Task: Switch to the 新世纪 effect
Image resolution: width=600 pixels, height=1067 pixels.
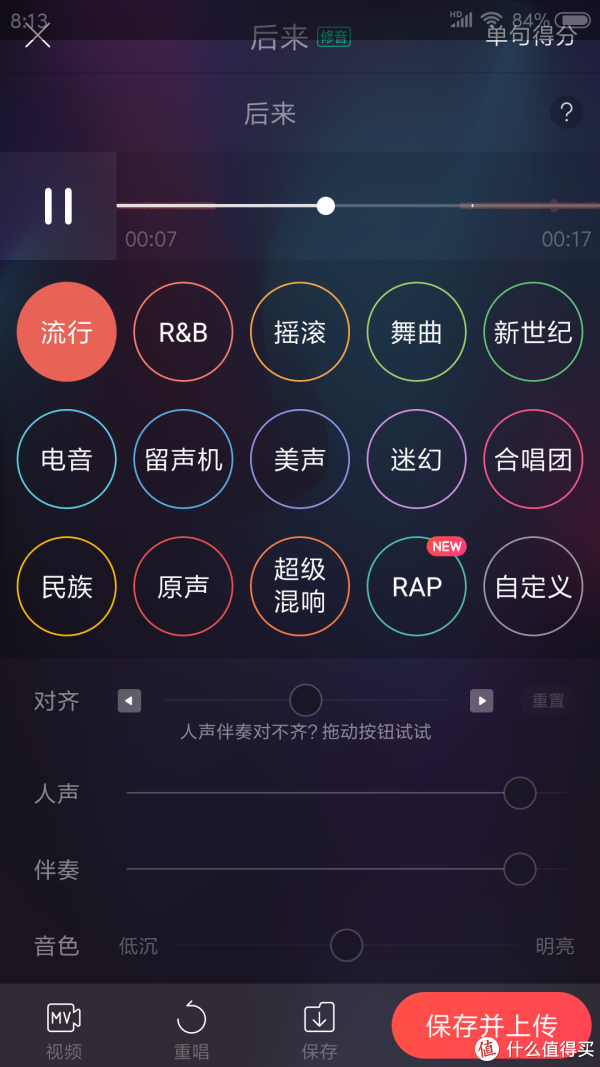Action: point(533,332)
